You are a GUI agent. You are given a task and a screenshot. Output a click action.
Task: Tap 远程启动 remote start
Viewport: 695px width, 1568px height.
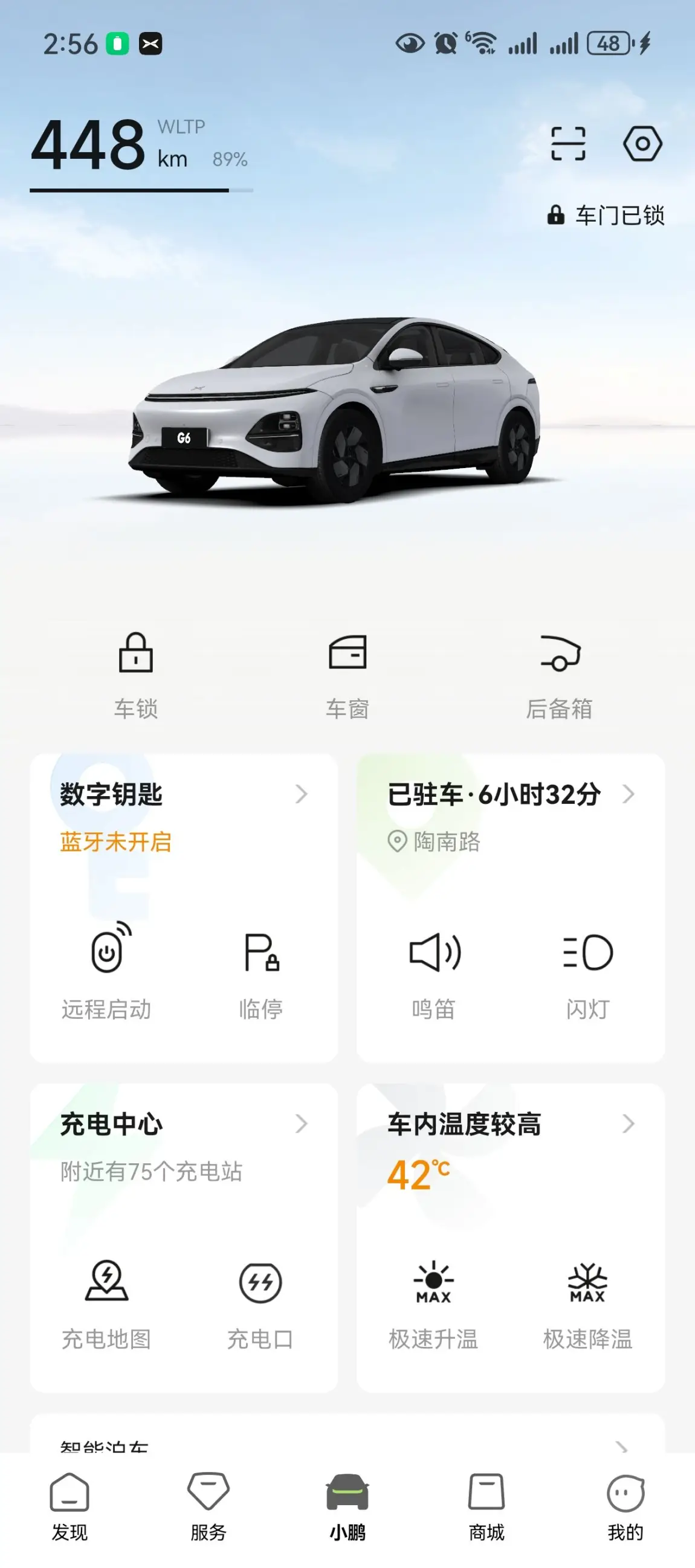coord(106,971)
